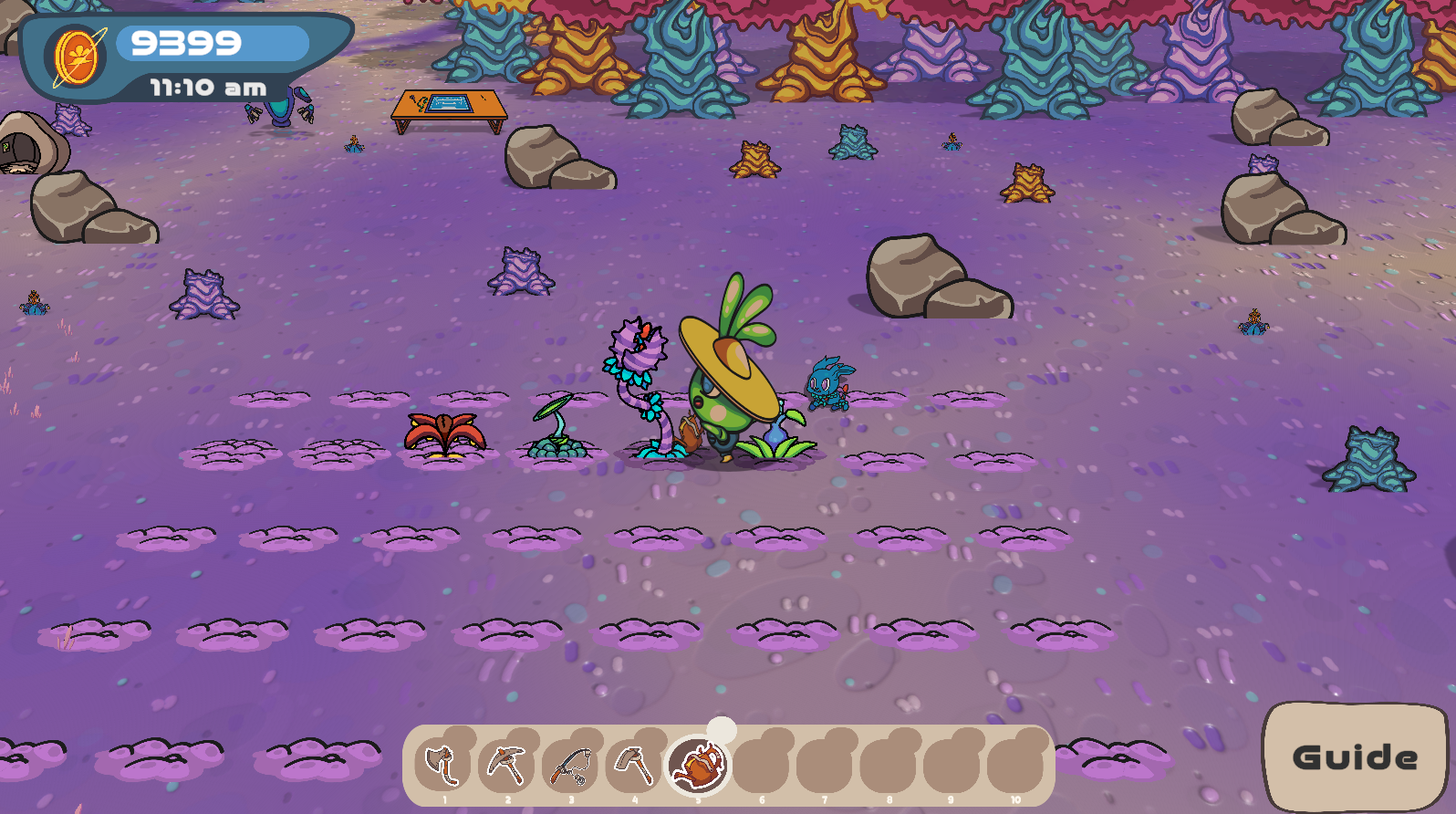Open the Guide
This screenshot has width=1456, height=814.
coord(1355,757)
